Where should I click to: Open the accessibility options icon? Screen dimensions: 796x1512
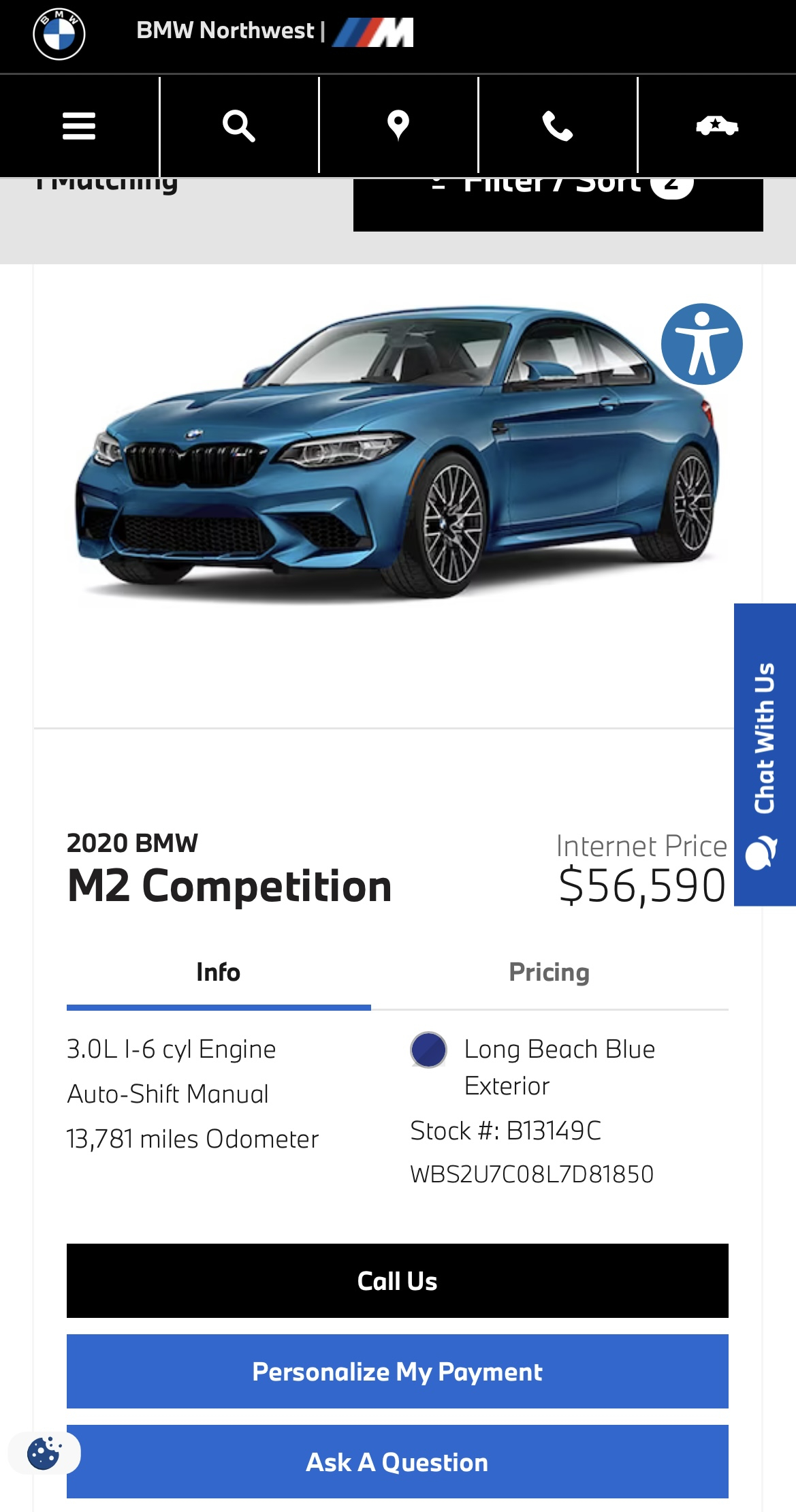(702, 344)
